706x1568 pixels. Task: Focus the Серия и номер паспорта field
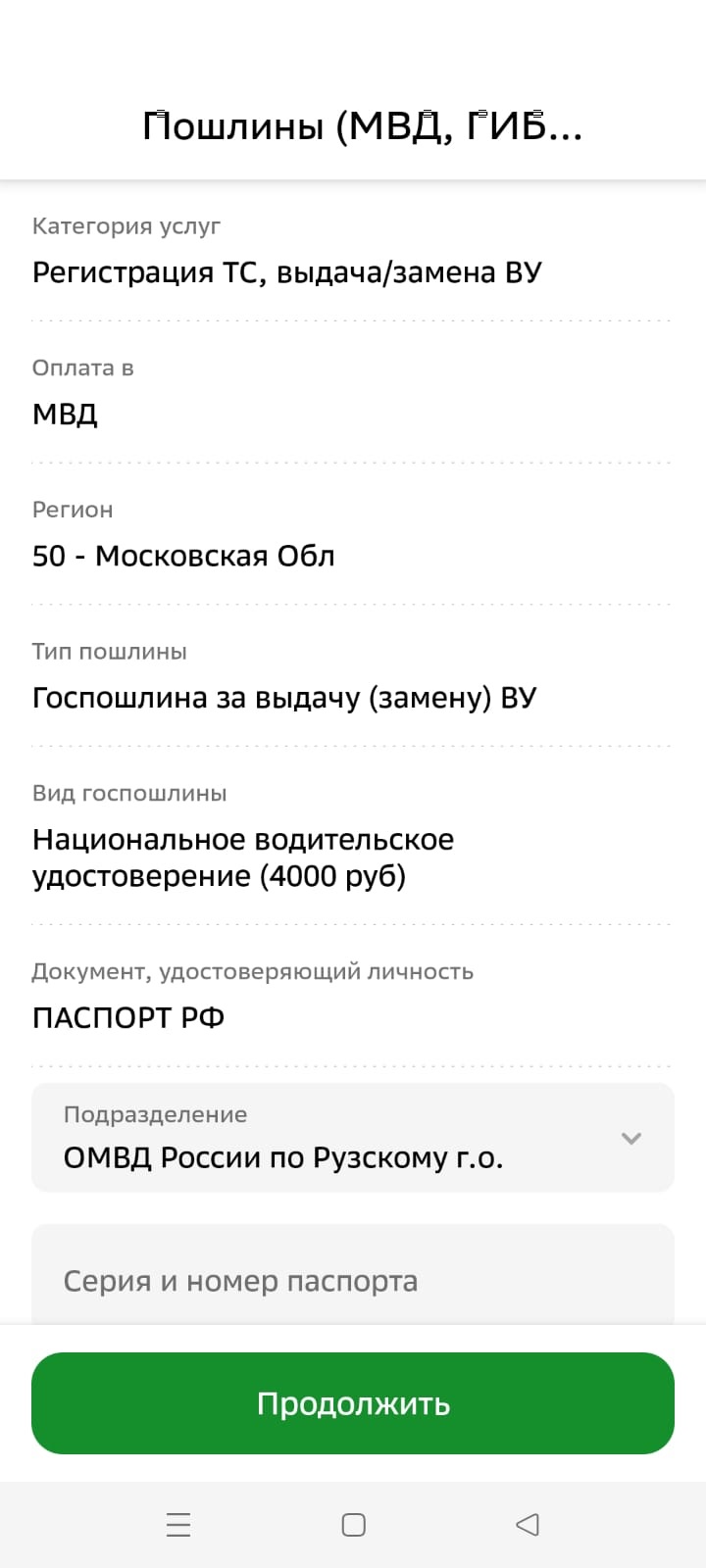(x=352, y=1281)
